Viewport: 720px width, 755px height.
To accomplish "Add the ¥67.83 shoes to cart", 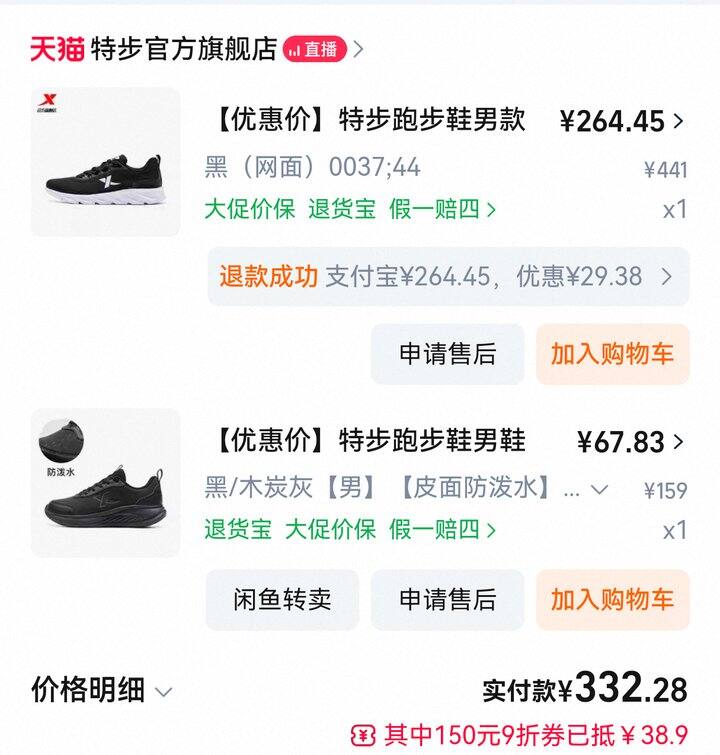I will pos(612,600).
